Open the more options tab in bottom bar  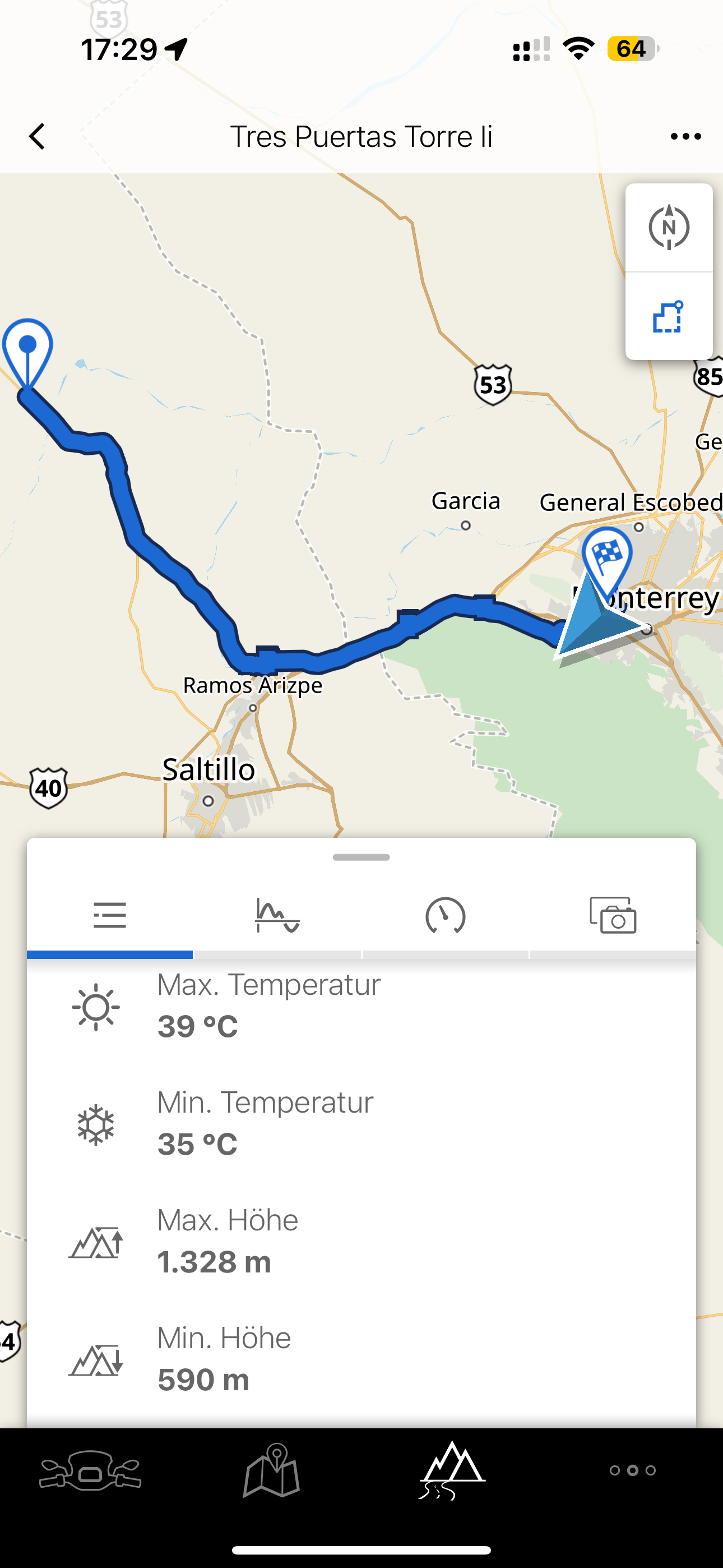pos(633,1470)
